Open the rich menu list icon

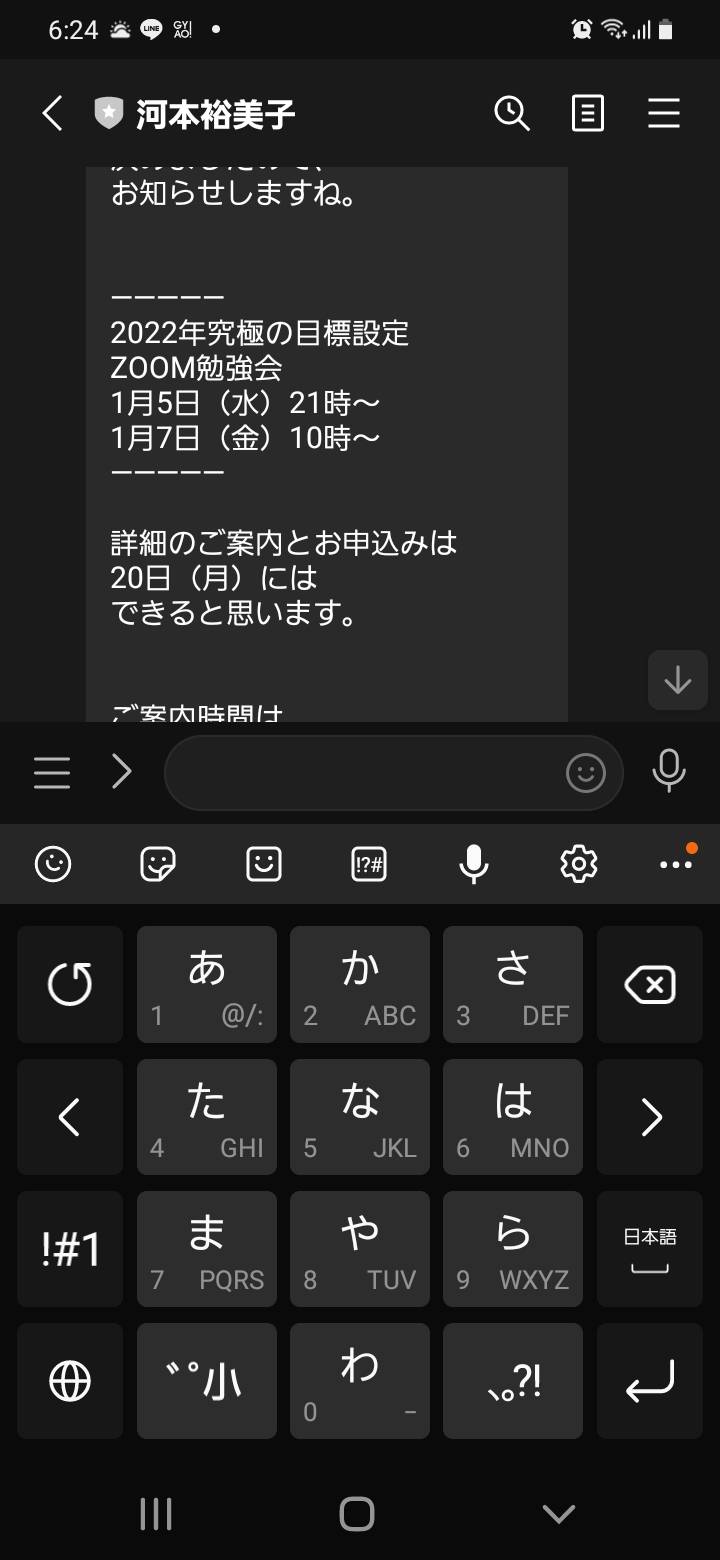pos(52,772)
